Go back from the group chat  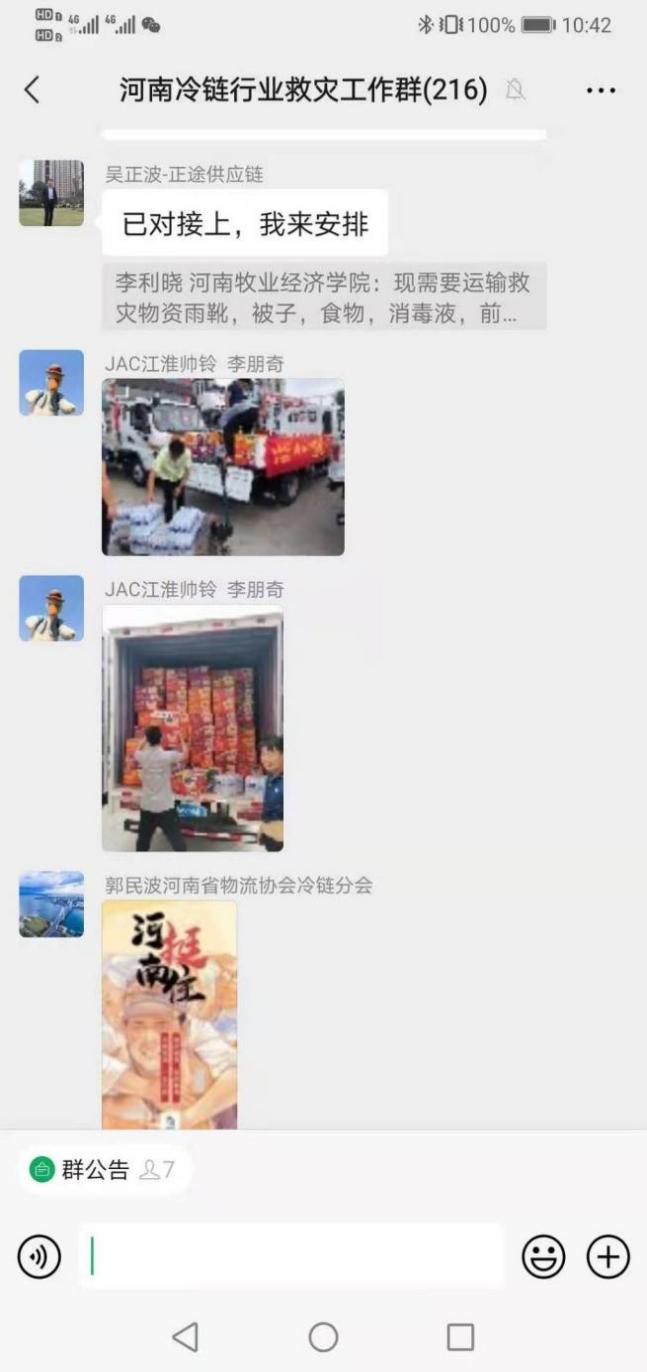point(32,90)
